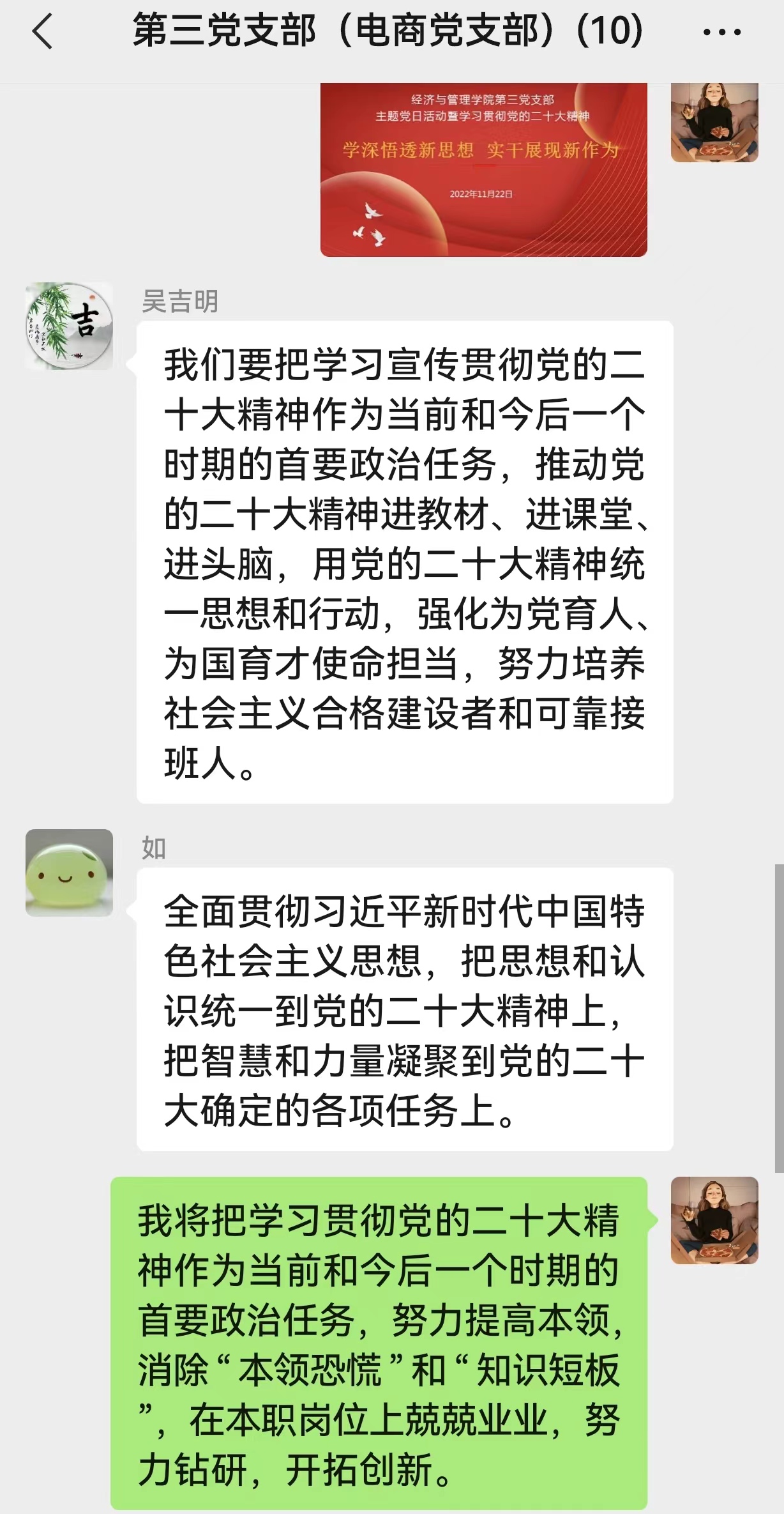Viewport: 784px width, 1514px height.
Task: Open 吴吉明's profile avatar
Action: tap(69, 326)
